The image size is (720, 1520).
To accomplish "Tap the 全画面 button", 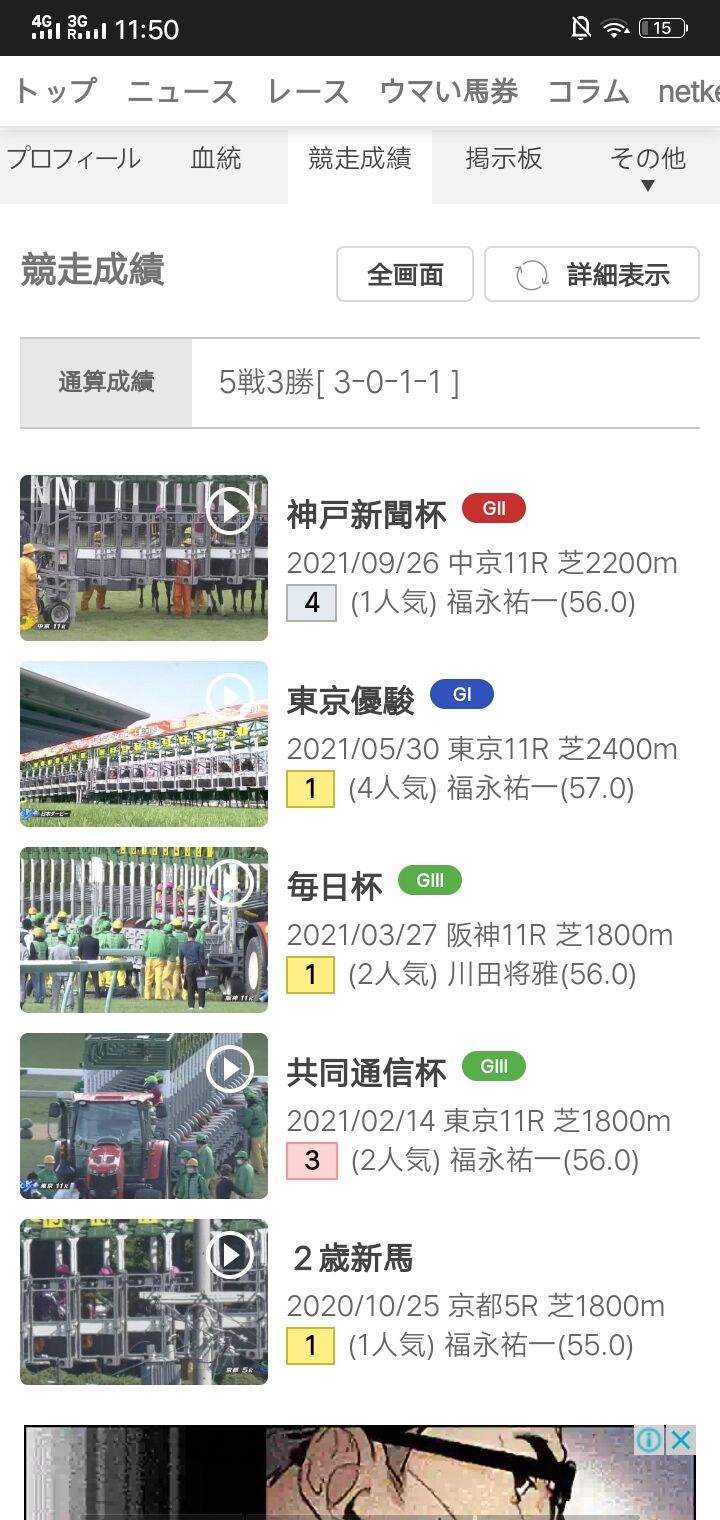I will [404, 274].
